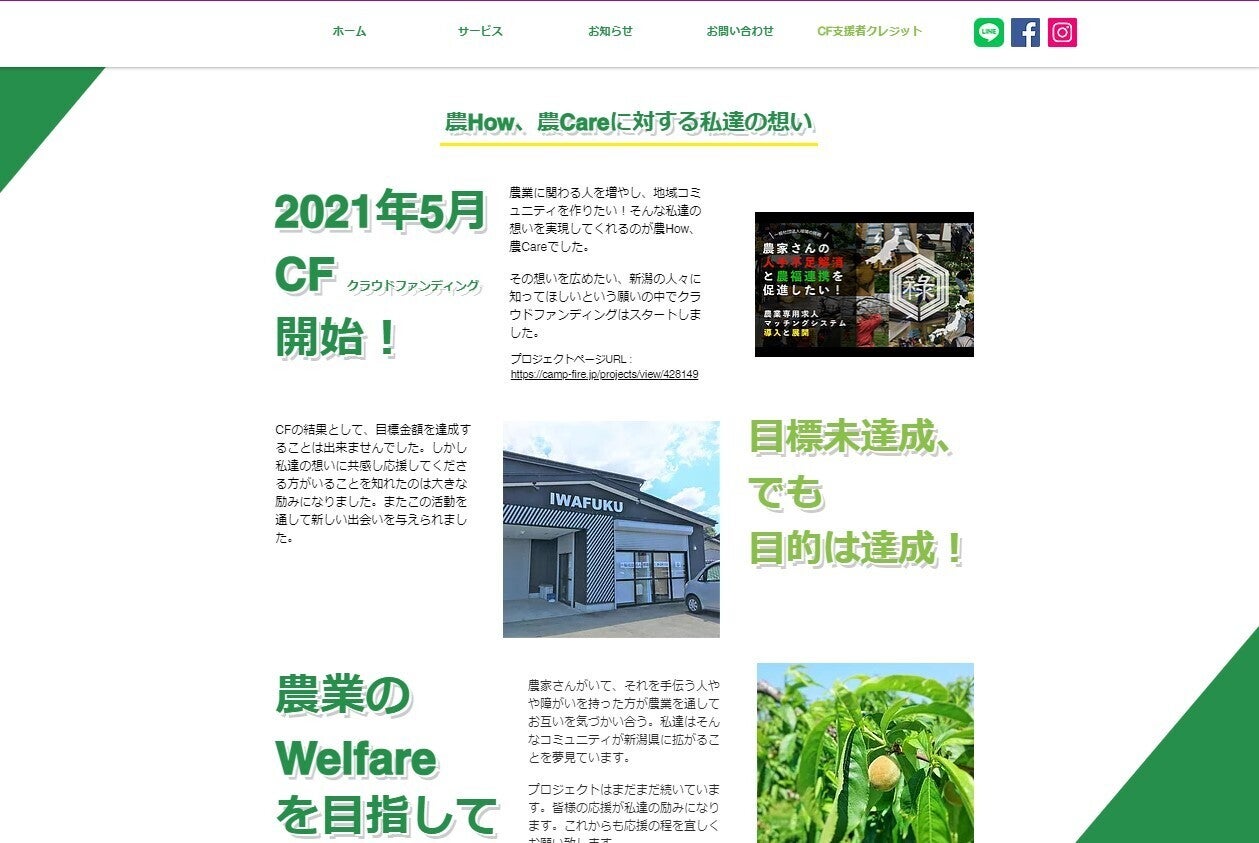
Task: Follow the camp-fire.jp project URL link
Action: coord(604,375)
